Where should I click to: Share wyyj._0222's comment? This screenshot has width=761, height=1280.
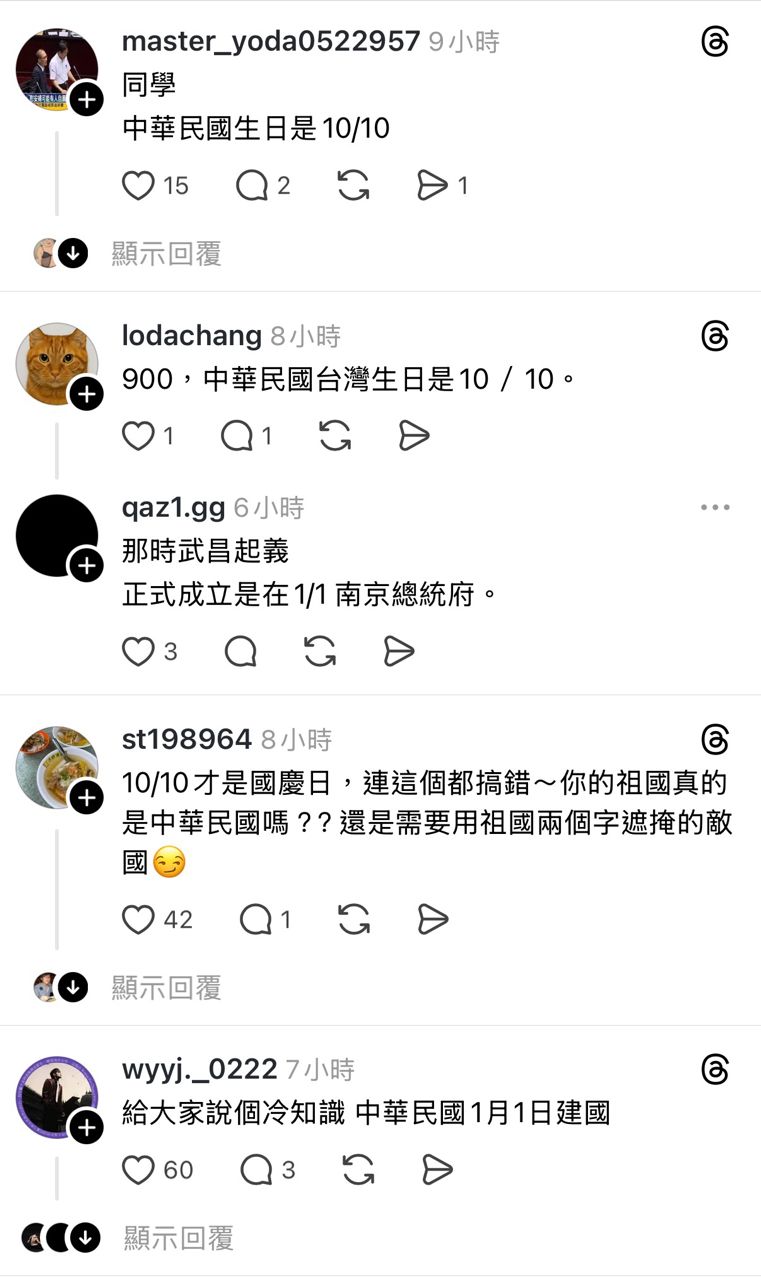tap(437, 1170)
